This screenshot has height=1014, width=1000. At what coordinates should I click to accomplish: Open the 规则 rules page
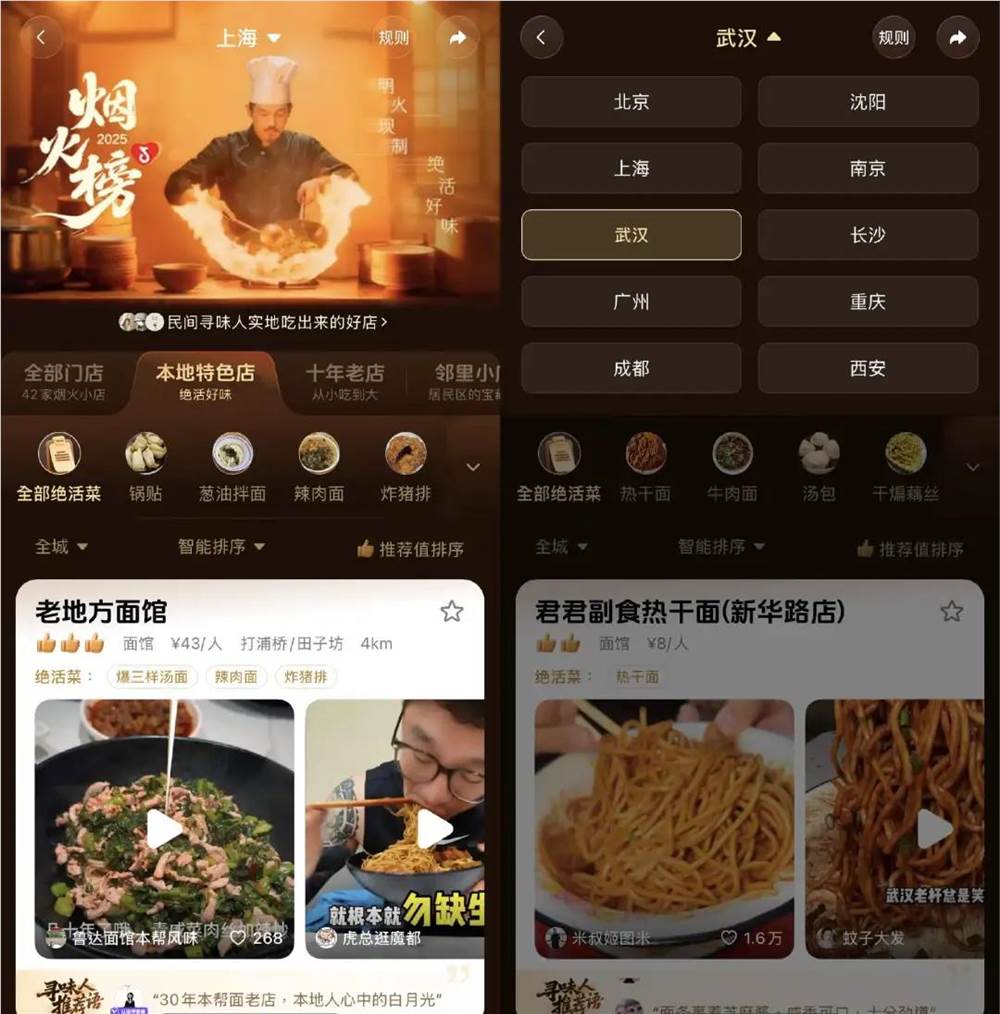click(x=393, y=37)
